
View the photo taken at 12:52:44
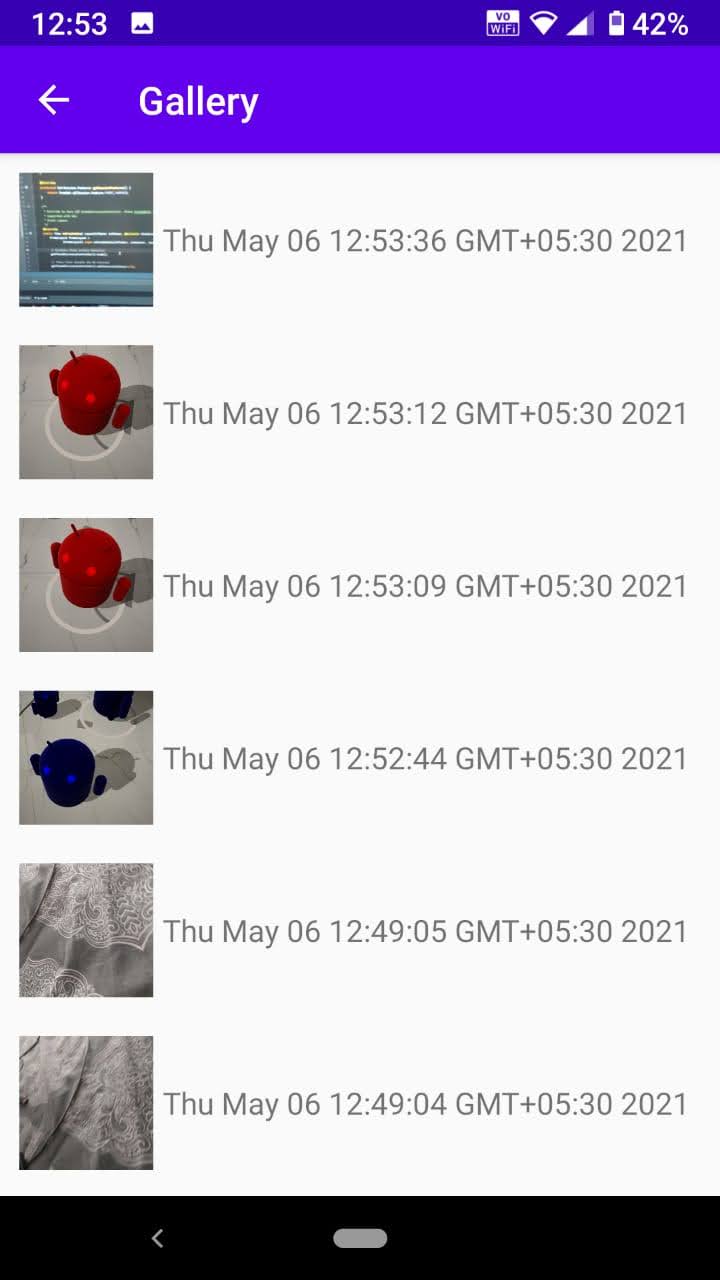click(86, 758)
